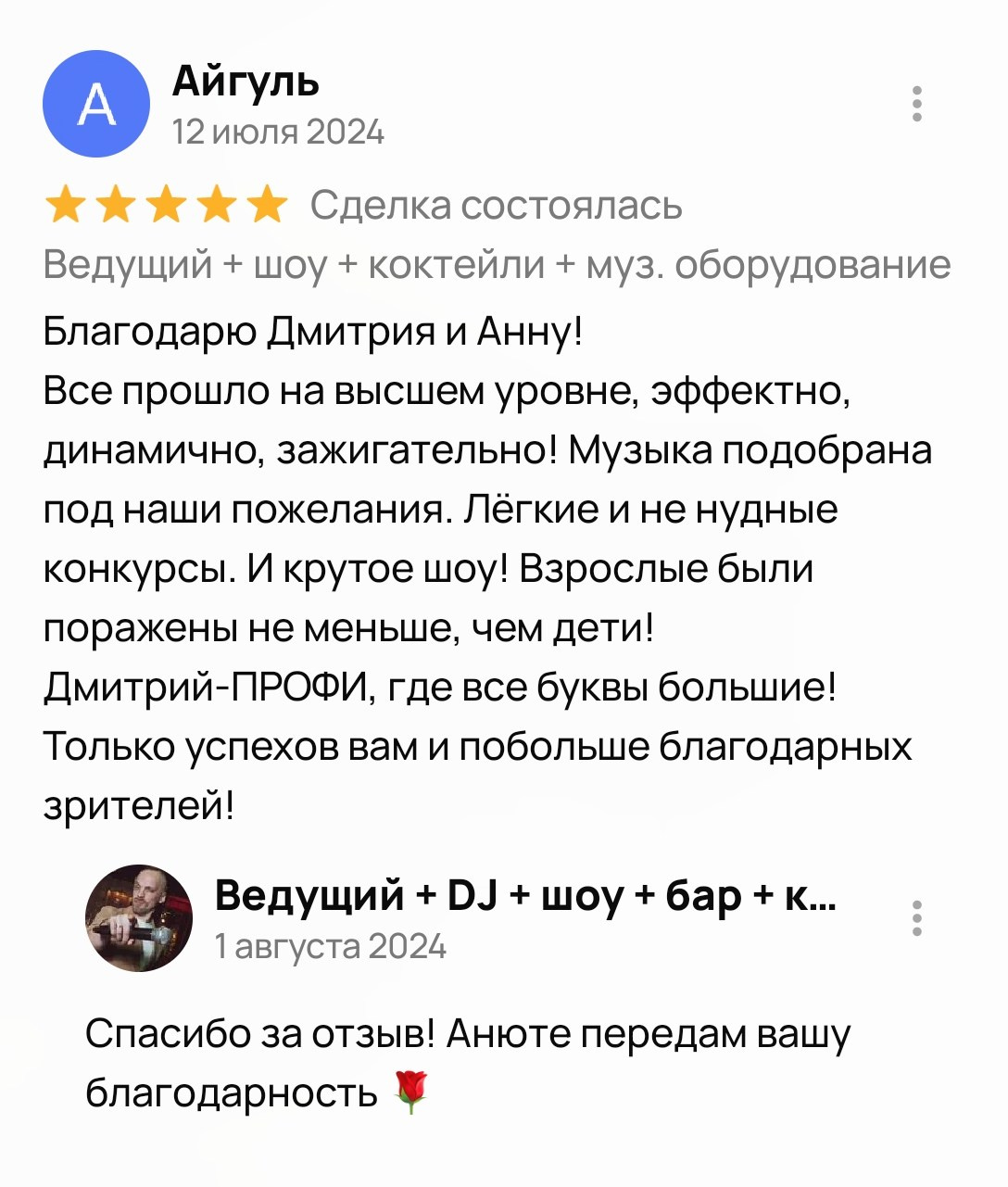
Task: Select the date 12 июля 2024
Action: click(x=278, y=132)
